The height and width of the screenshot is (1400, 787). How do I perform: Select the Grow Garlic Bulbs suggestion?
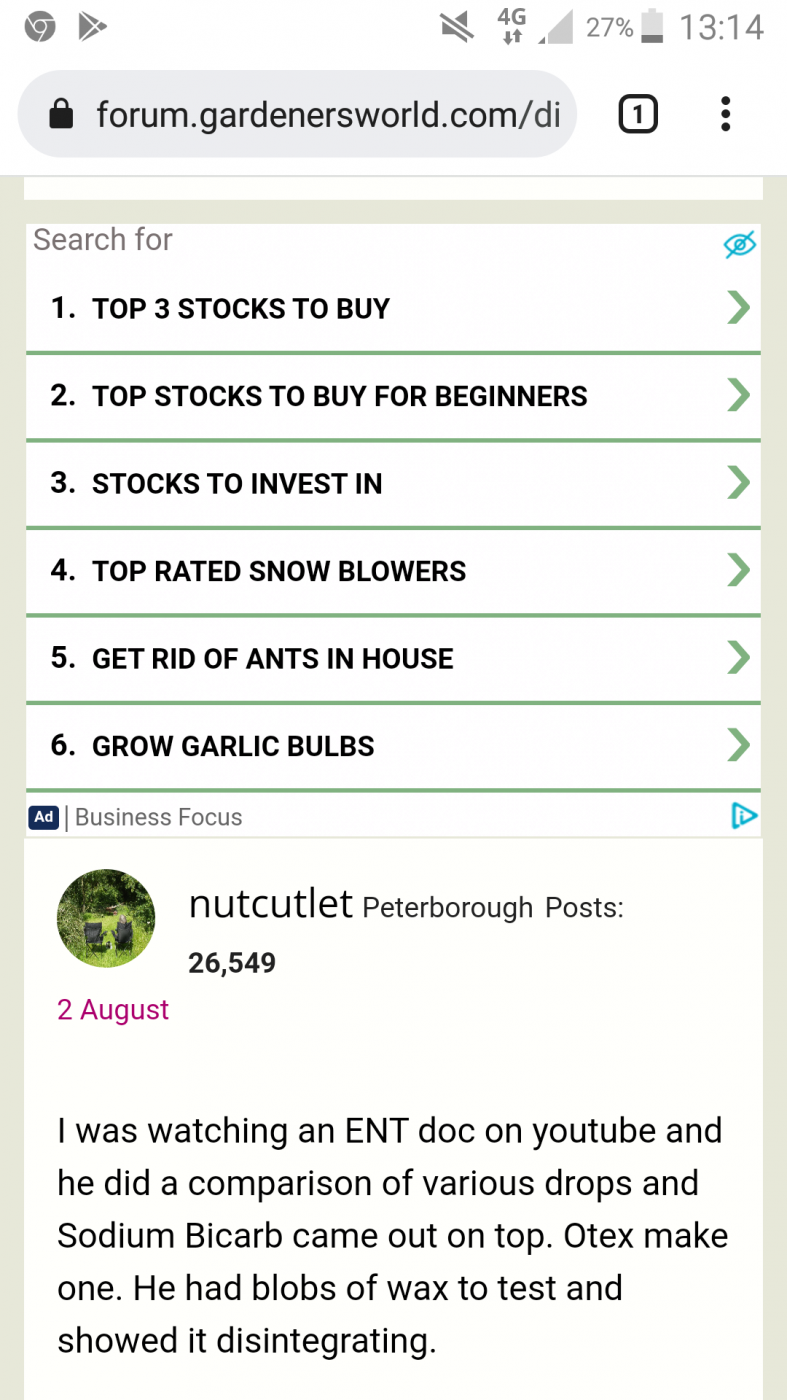click(392, 746)
